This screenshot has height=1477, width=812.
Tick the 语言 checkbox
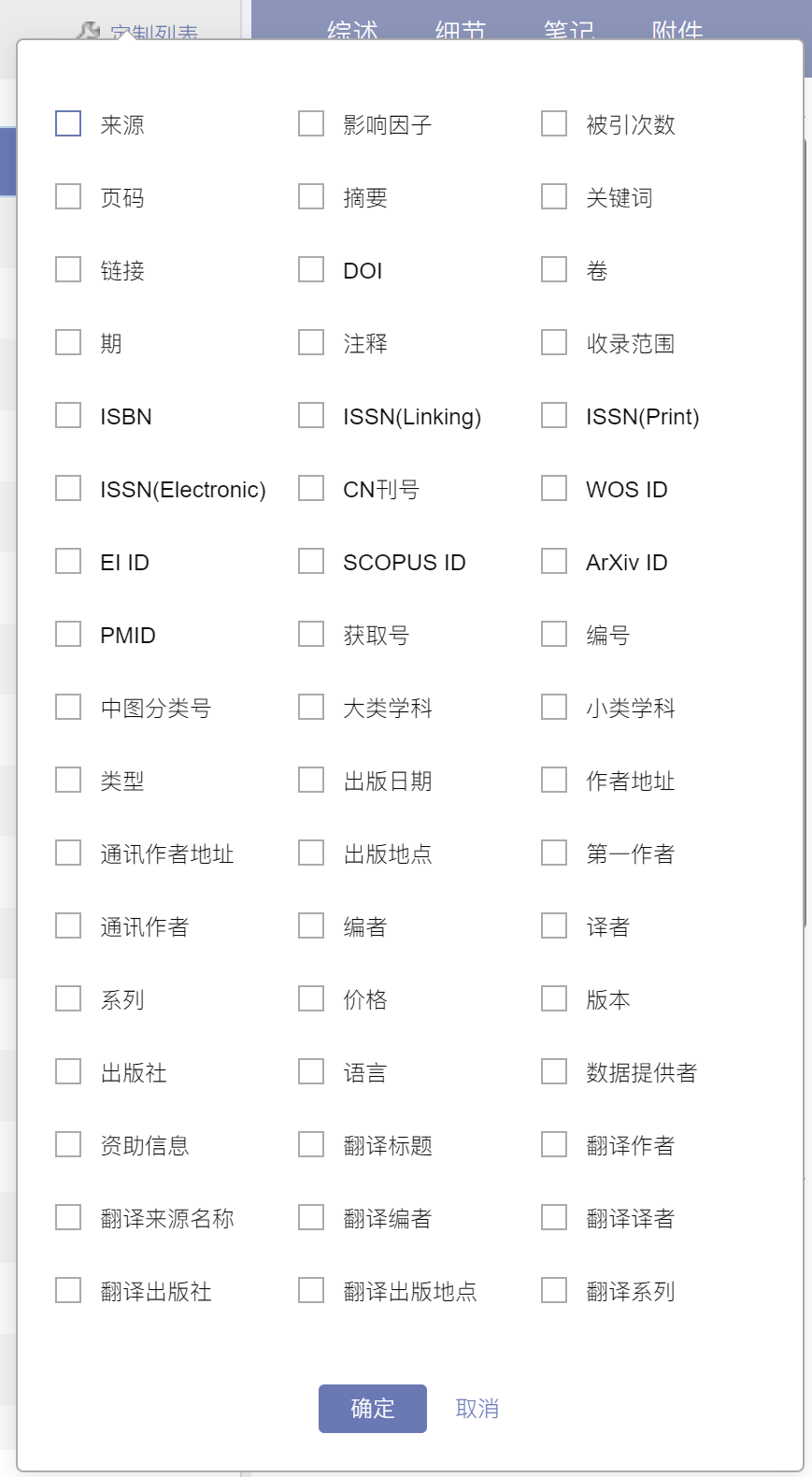311,1072
